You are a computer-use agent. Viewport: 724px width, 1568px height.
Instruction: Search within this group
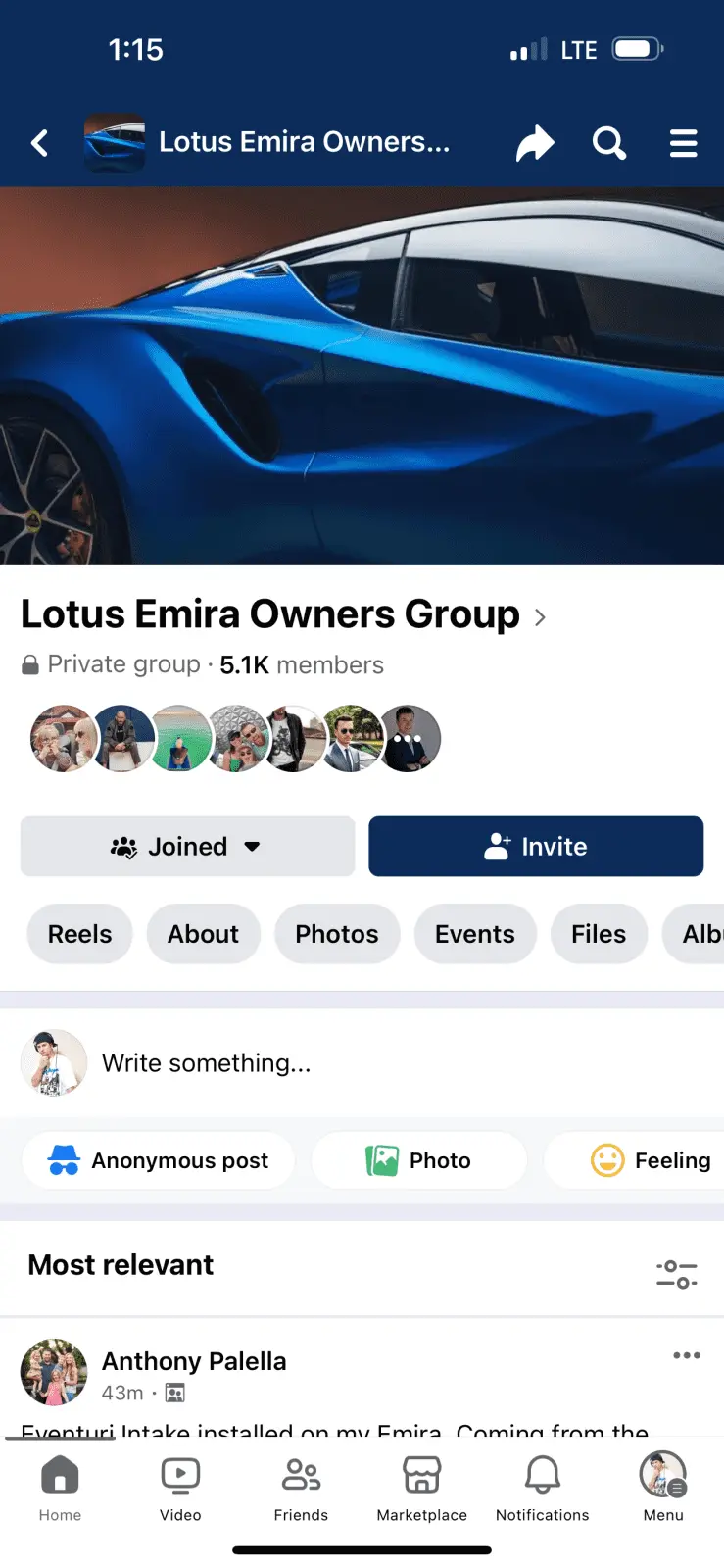click(608, 143)
